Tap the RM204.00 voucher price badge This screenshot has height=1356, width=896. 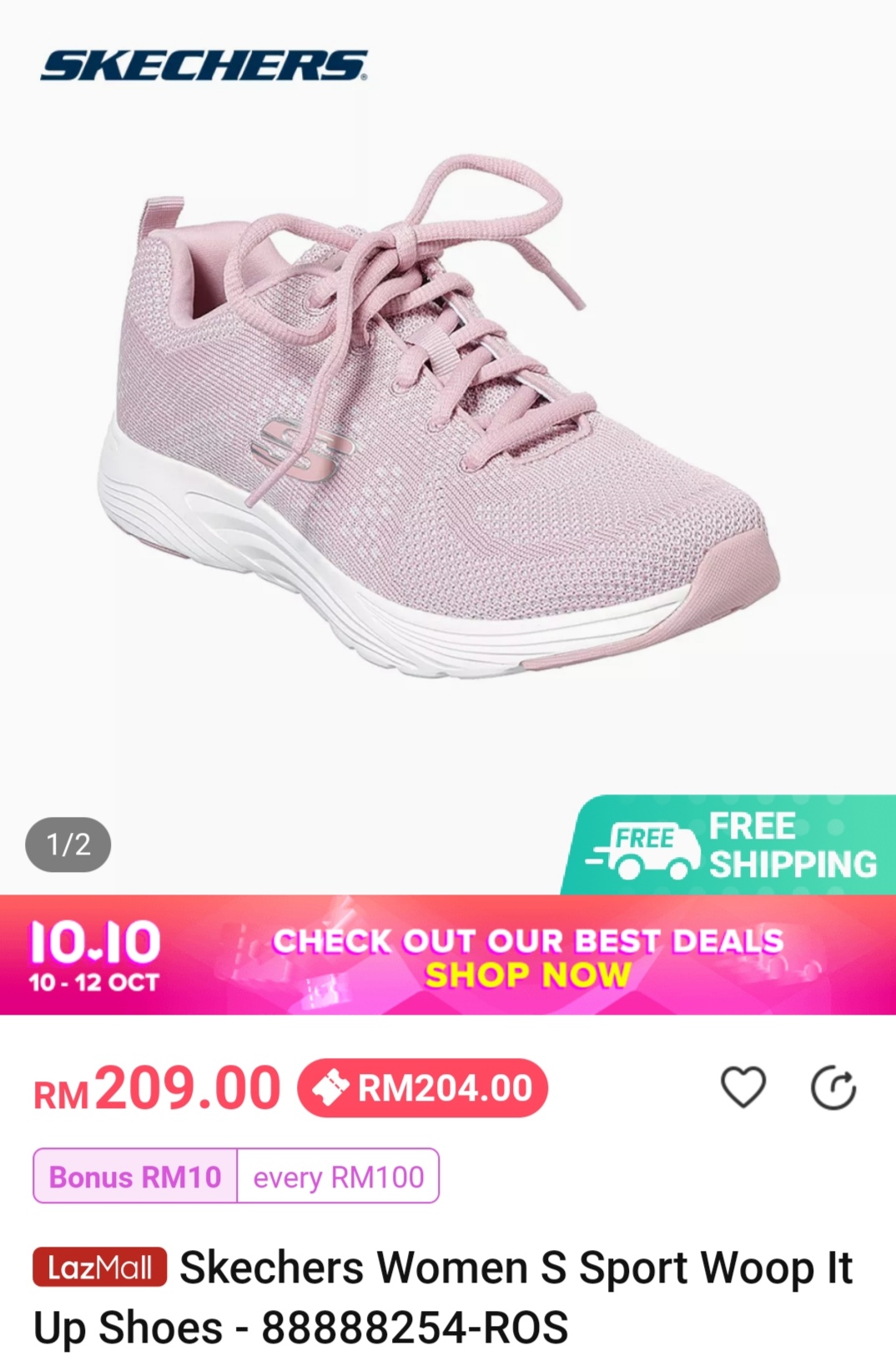tap(422, 1088)
